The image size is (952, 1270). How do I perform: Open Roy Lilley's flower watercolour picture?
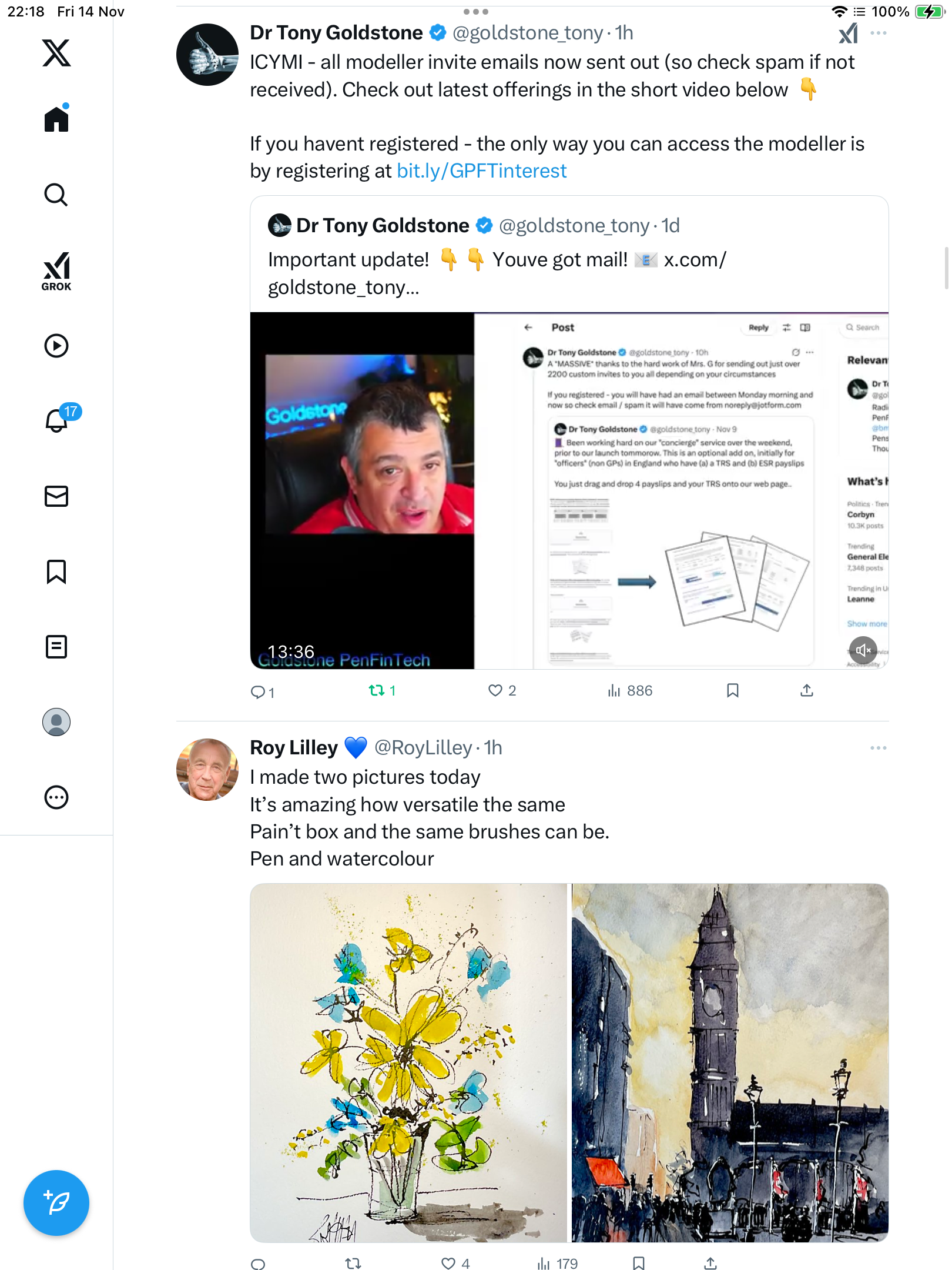pos(408,1062)
